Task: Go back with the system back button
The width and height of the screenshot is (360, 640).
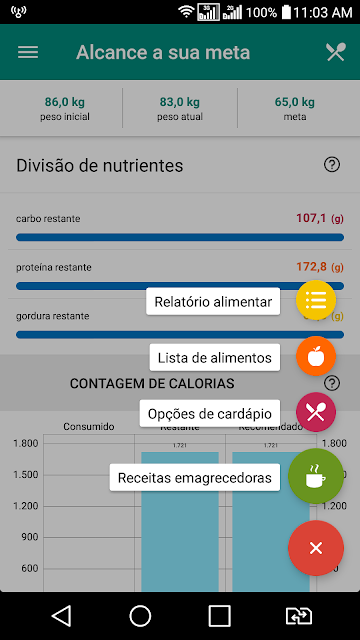Action: point(62,616)
